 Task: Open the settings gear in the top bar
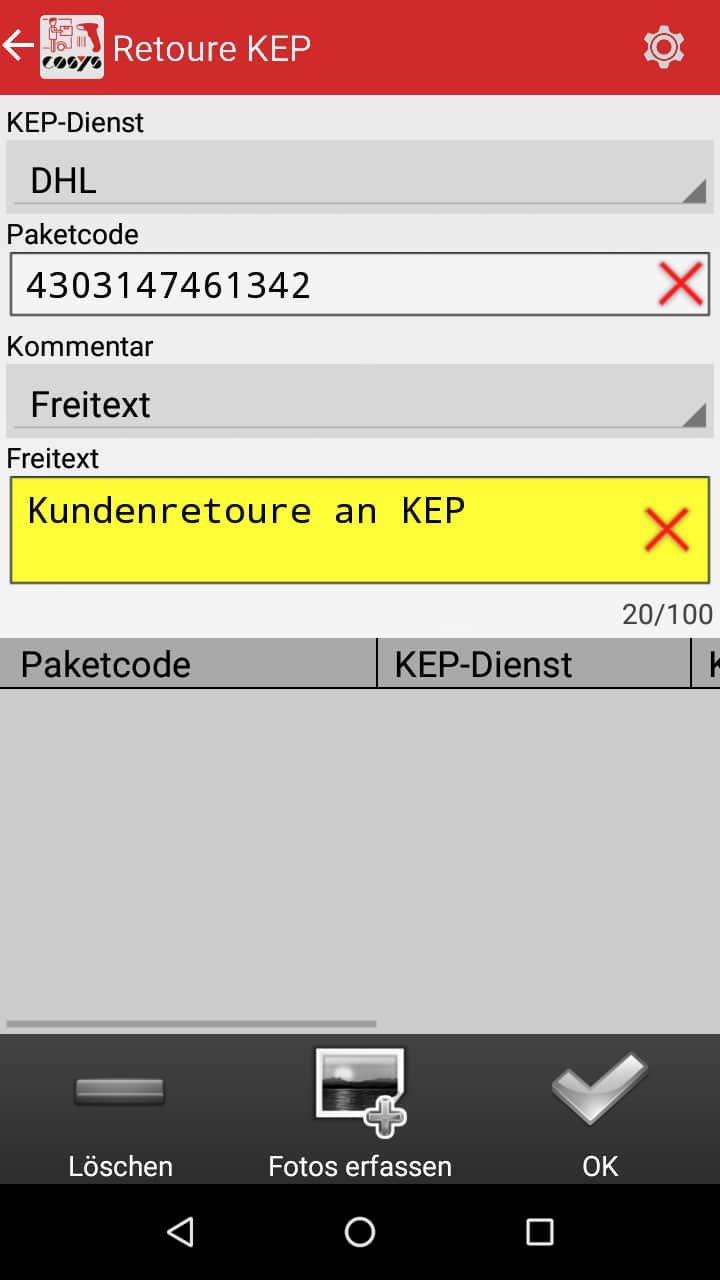(664, 46)
